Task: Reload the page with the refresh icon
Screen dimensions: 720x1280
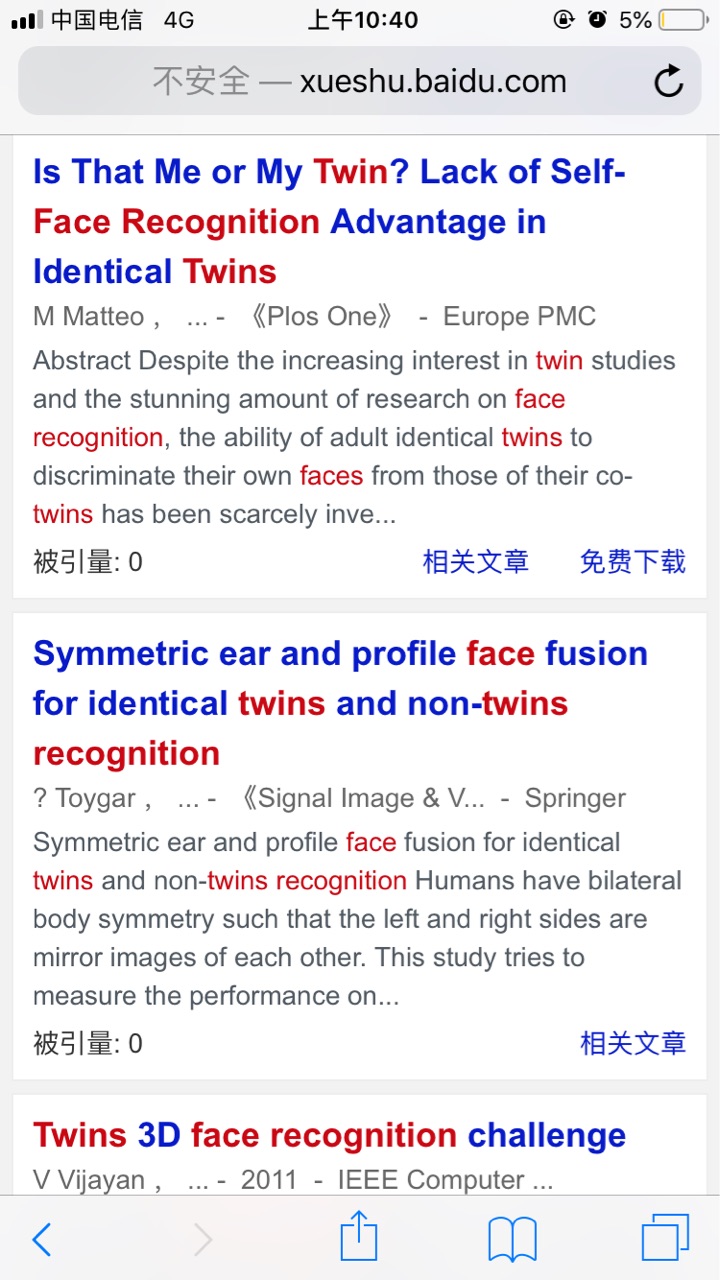Action: pyautogui.click(x=668, y=82)
